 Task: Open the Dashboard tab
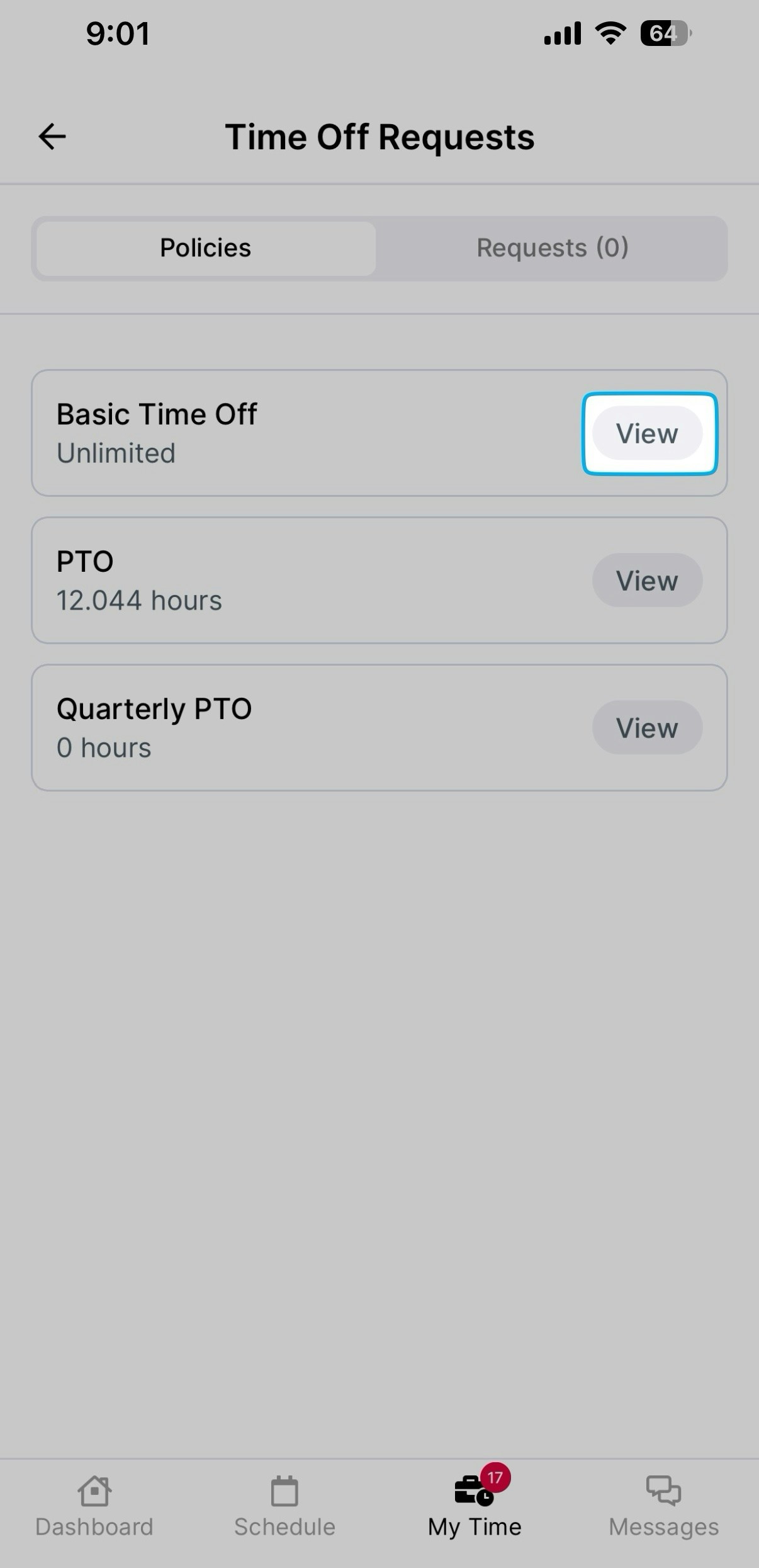pos(94,1508)
